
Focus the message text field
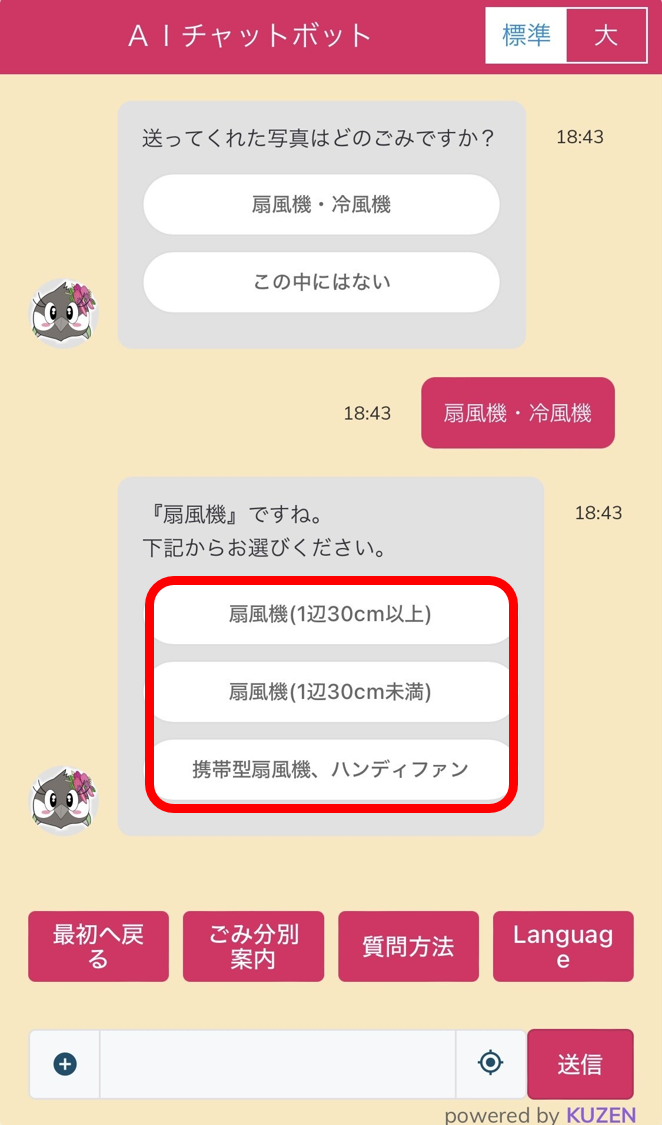click(x=277, y=1064)
